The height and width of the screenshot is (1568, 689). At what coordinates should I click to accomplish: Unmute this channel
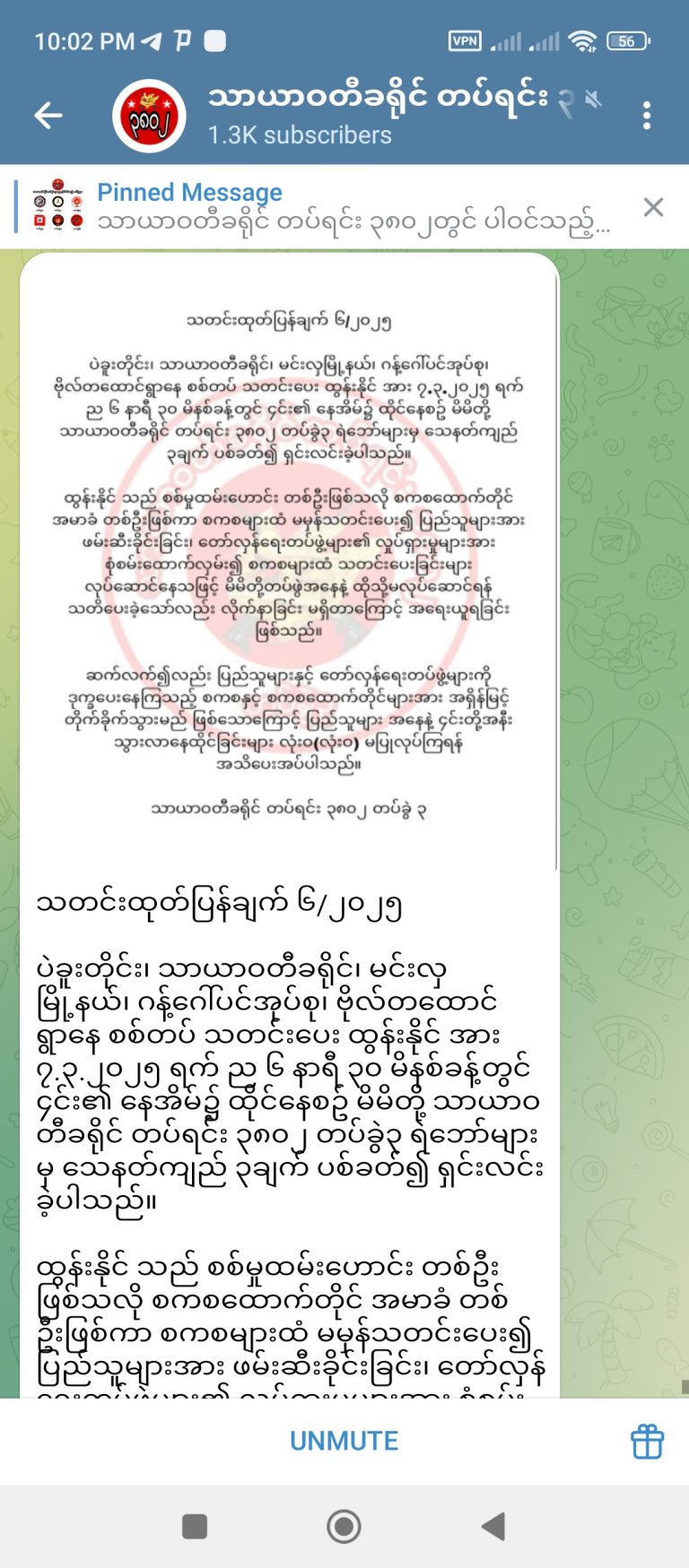coord(344,1441)
